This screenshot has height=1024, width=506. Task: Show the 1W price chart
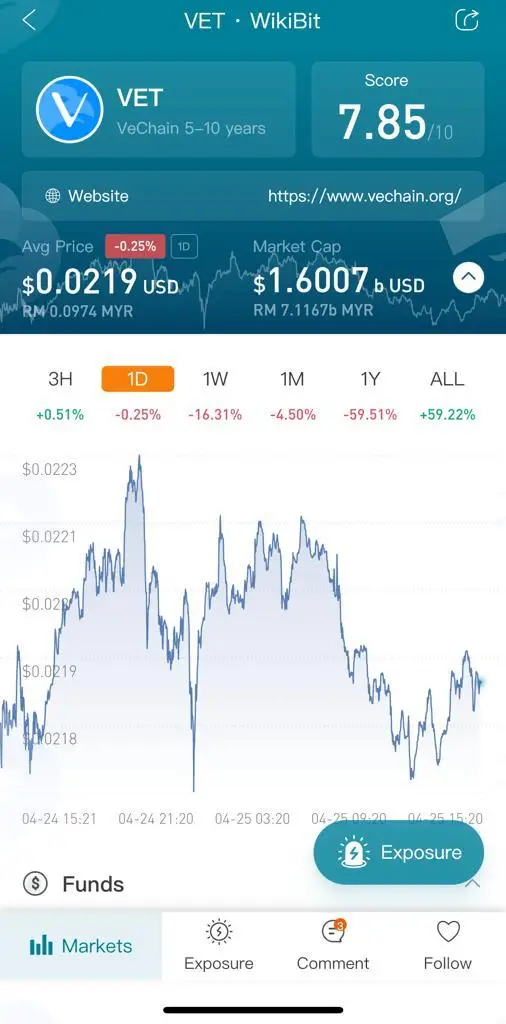point(215,379)
